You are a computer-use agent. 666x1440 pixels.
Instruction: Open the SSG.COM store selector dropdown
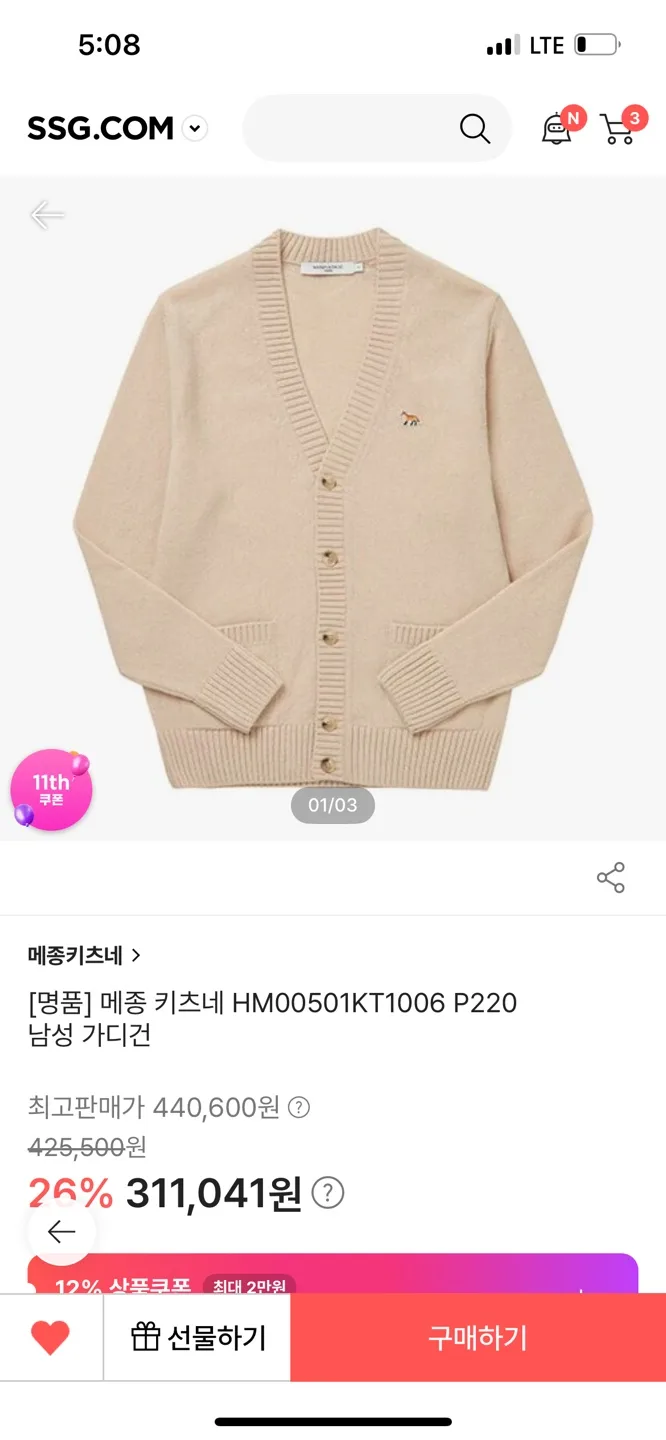196,129
